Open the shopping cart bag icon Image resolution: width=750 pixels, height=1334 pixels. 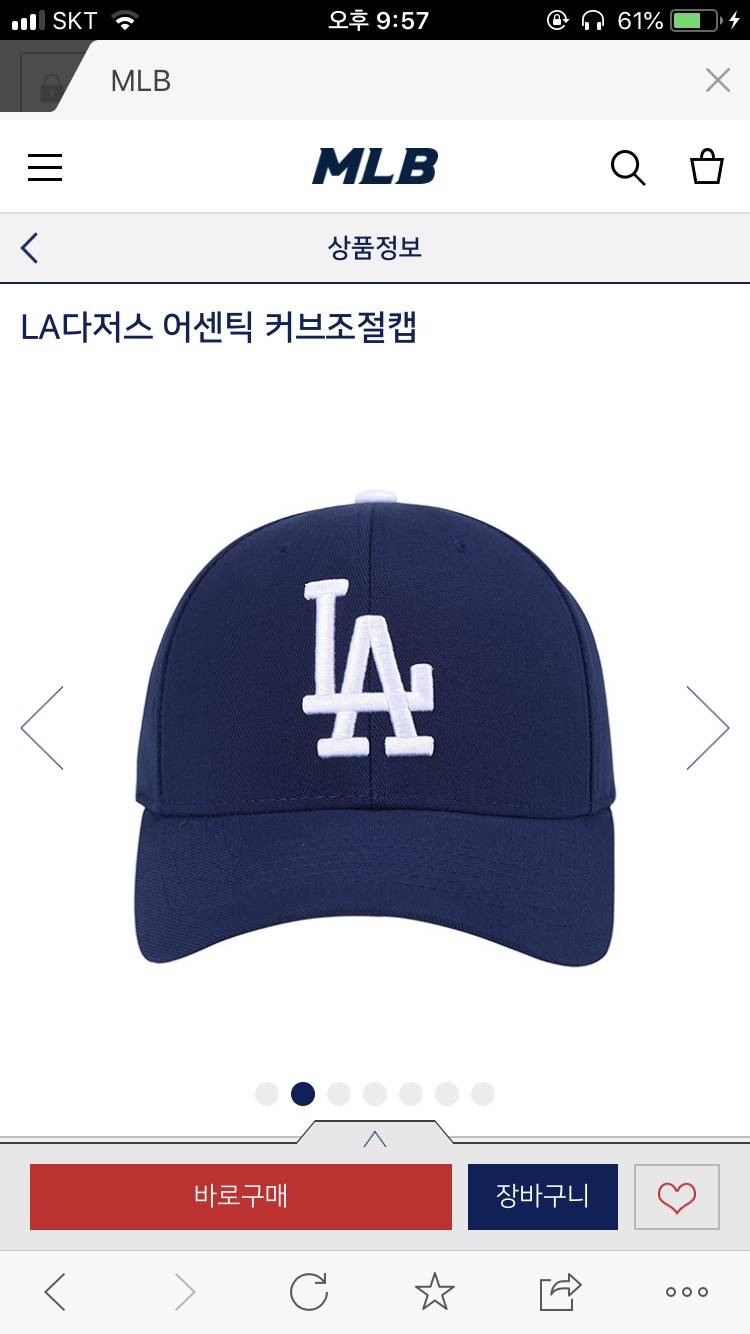click(x=707, y=168)
